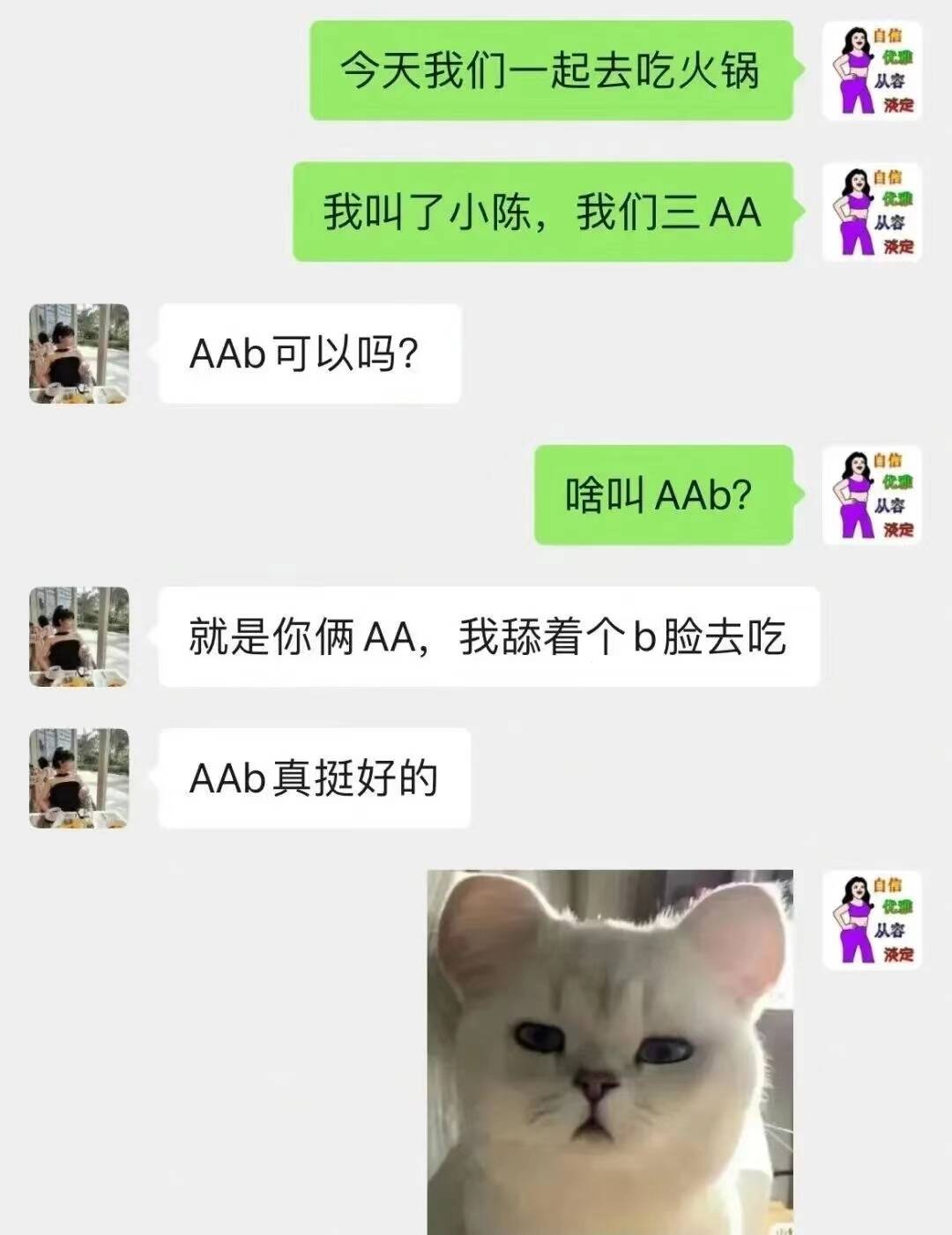This screenshot has height=1235, width=952.
Task: Open the cat sticker image message
Action: tap(610, 1051)
